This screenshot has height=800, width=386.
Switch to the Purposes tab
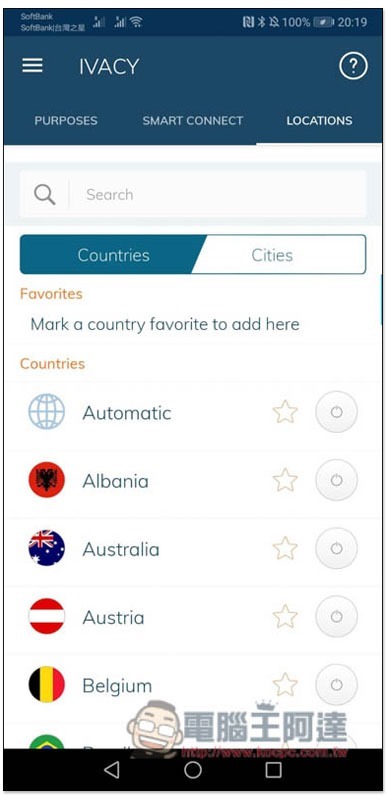pos(66,121)
